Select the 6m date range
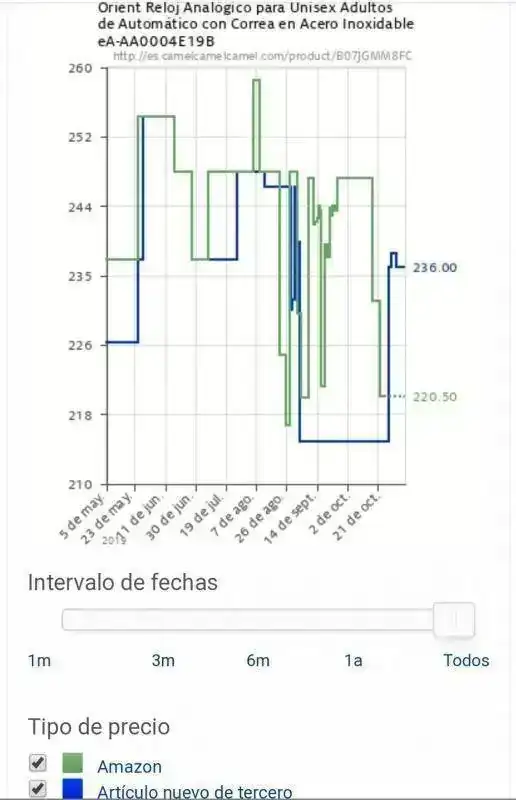This screenshot has height=800, width=516. pos(258,660)
